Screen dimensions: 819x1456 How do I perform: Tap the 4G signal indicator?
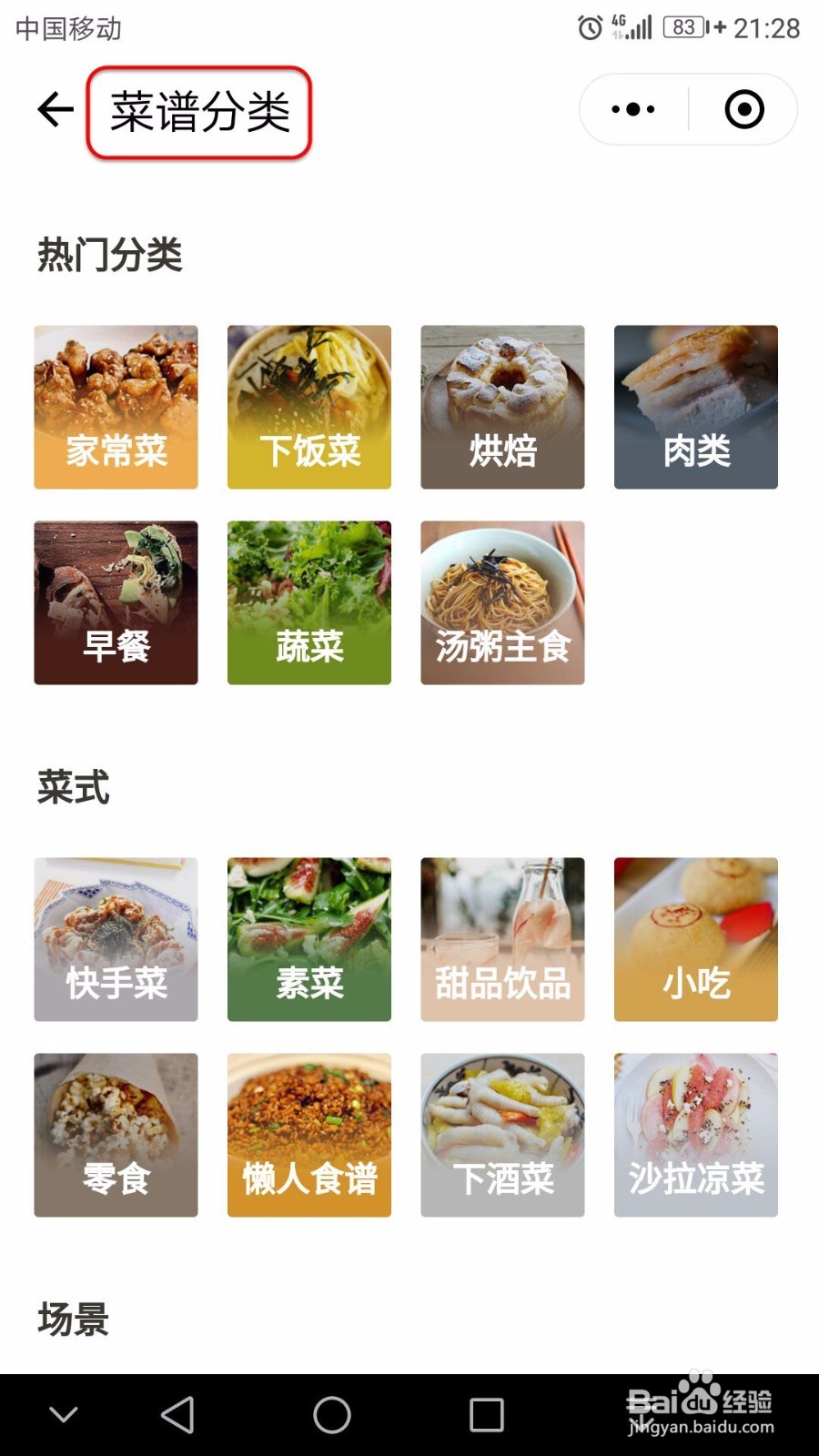(x=637, y=27)
